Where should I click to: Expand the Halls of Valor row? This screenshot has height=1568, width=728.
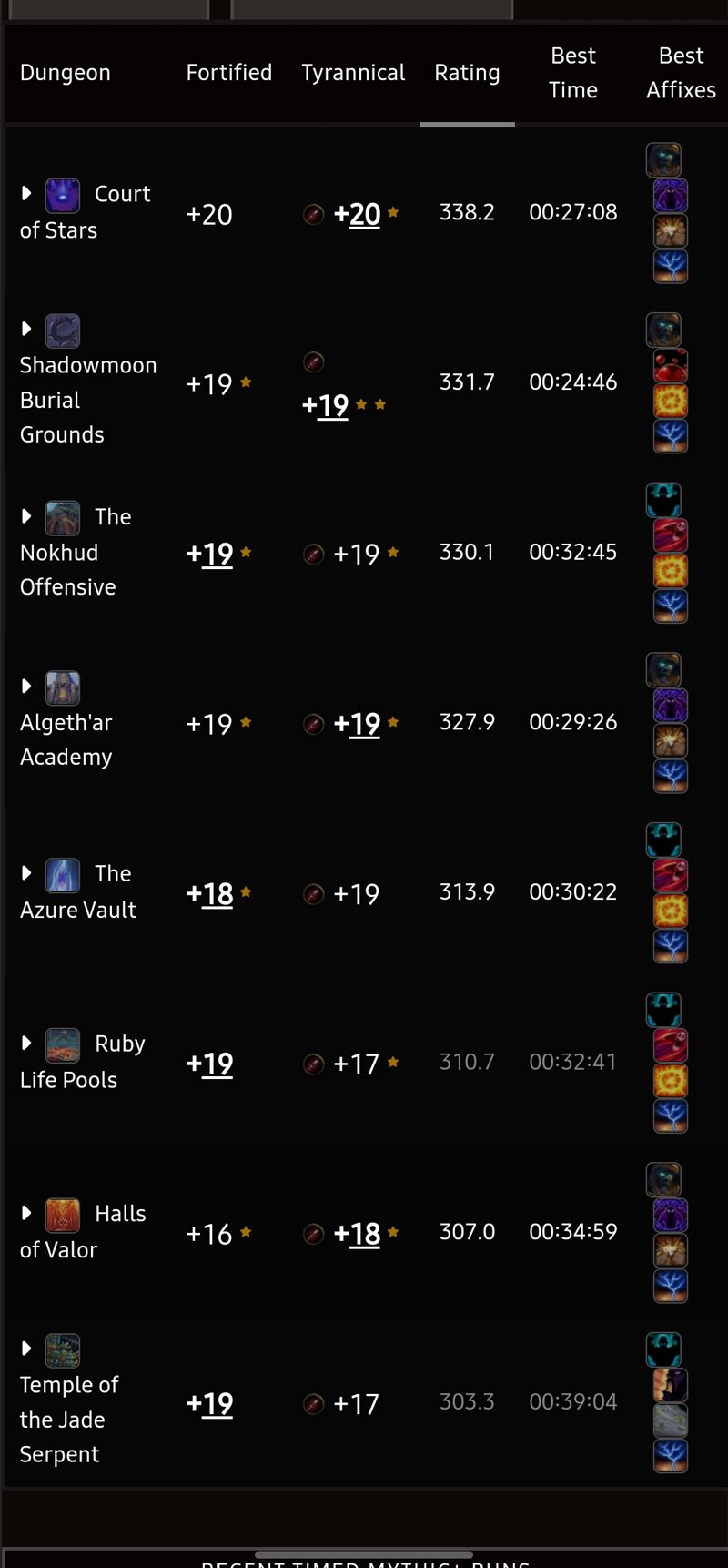[26, 1213]
